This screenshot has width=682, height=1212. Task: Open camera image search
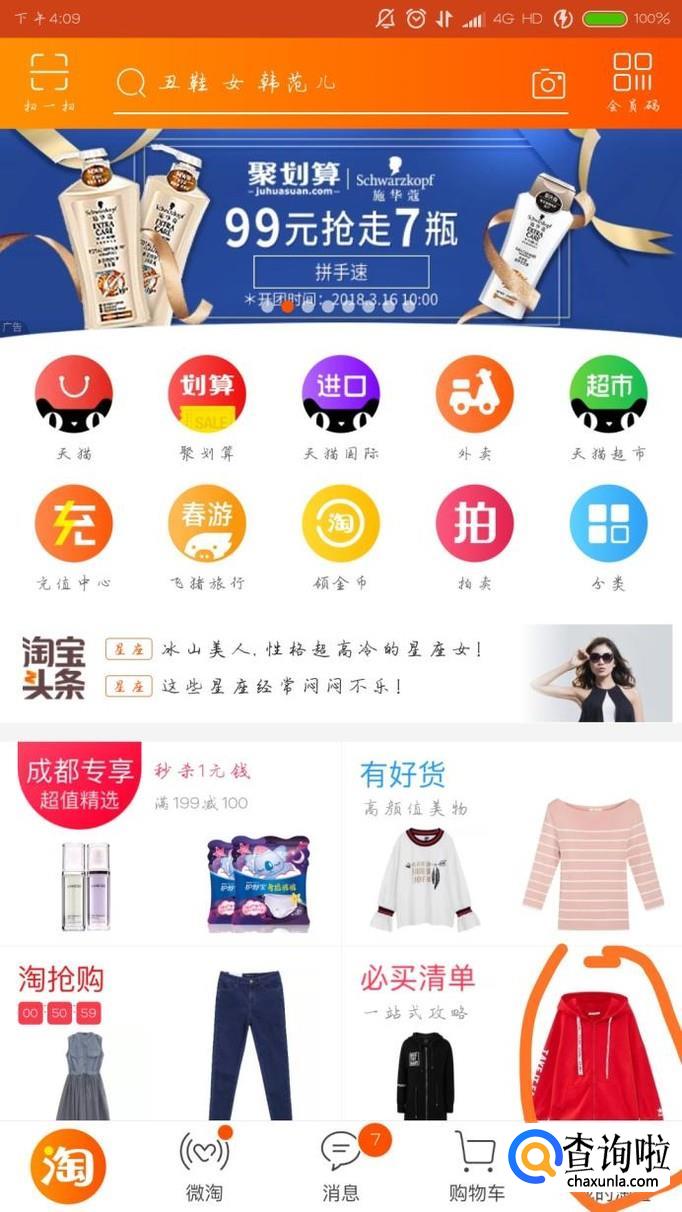tap(548, 84)
